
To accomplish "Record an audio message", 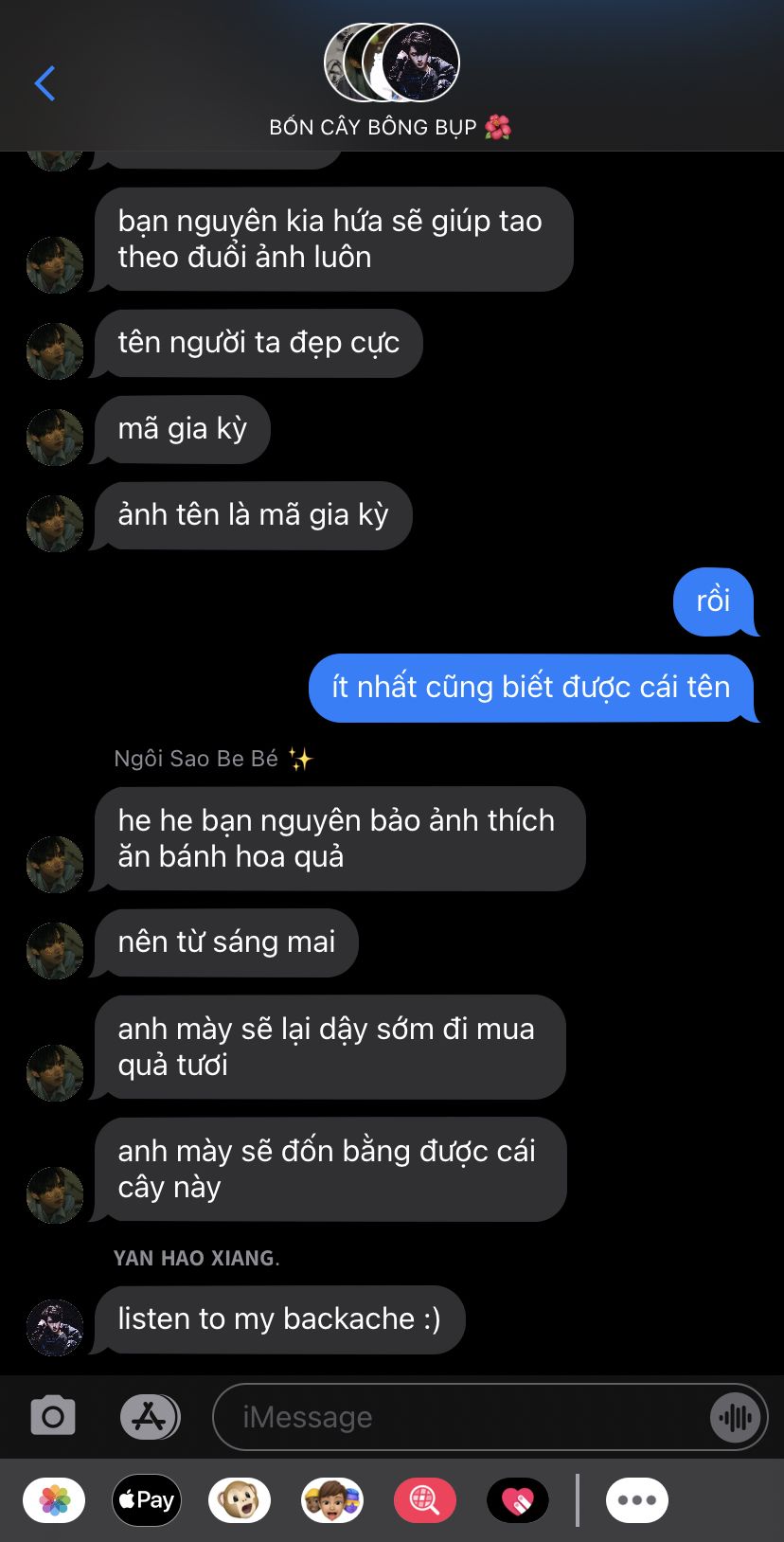I will coord(735,1417).
